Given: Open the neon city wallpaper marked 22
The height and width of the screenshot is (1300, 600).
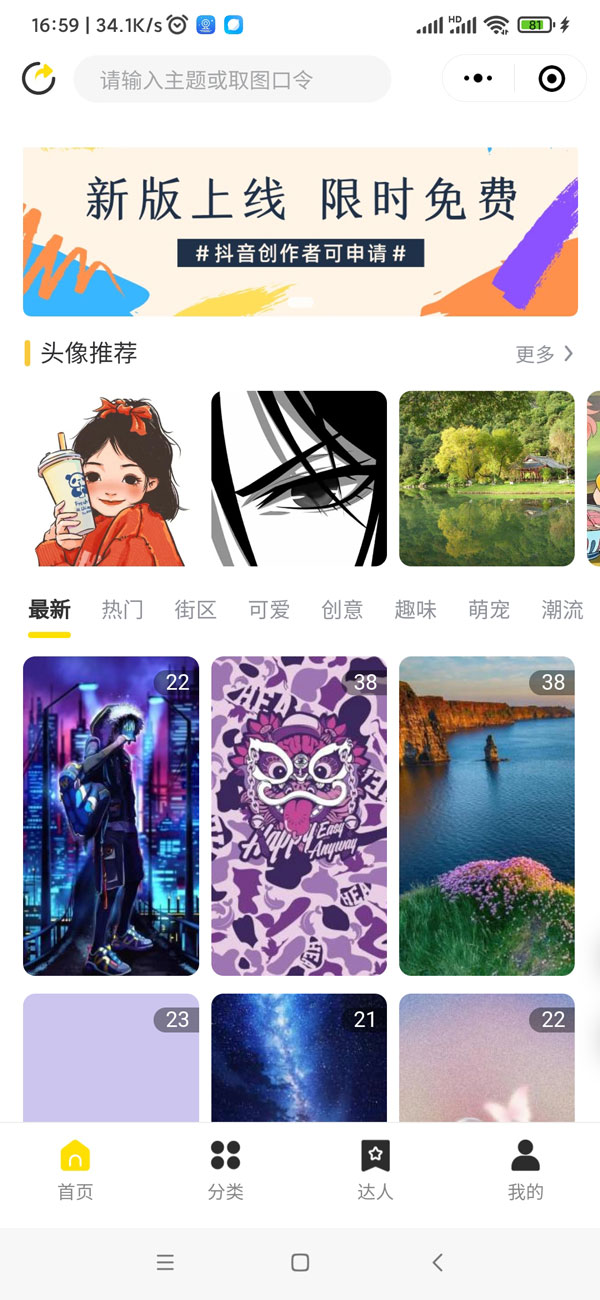Looking at the screenshot, I should (110, 815).
